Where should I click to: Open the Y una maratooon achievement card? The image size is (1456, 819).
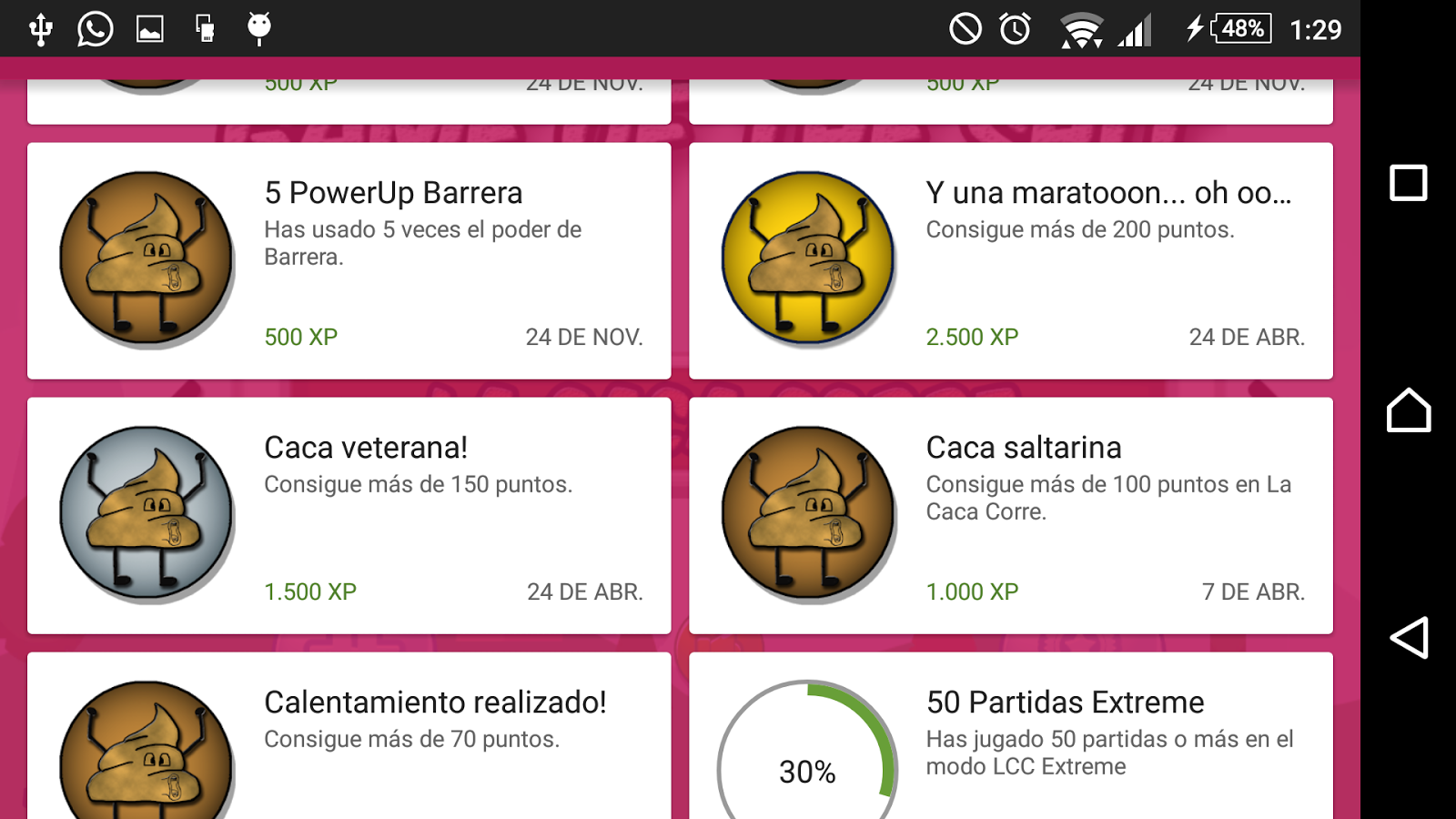(x=1010, y=261)
